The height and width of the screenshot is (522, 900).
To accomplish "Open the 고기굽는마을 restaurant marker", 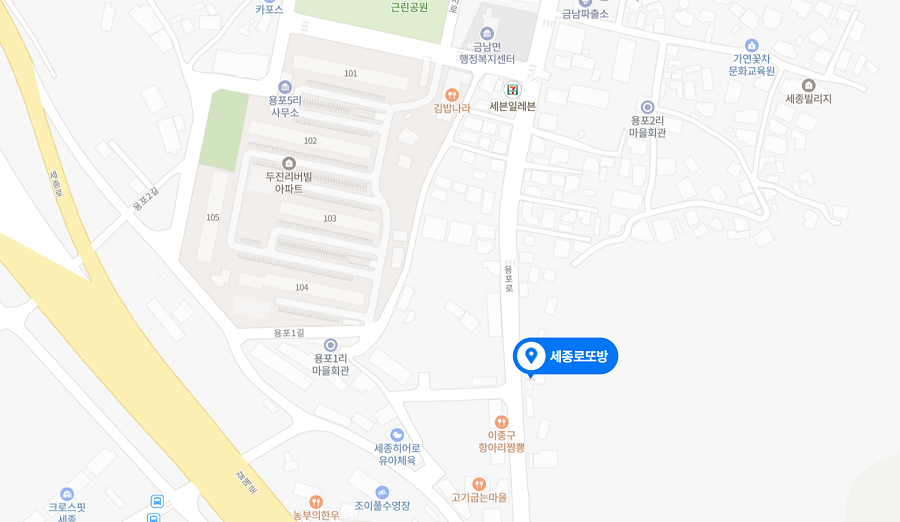I will (479, 484).
